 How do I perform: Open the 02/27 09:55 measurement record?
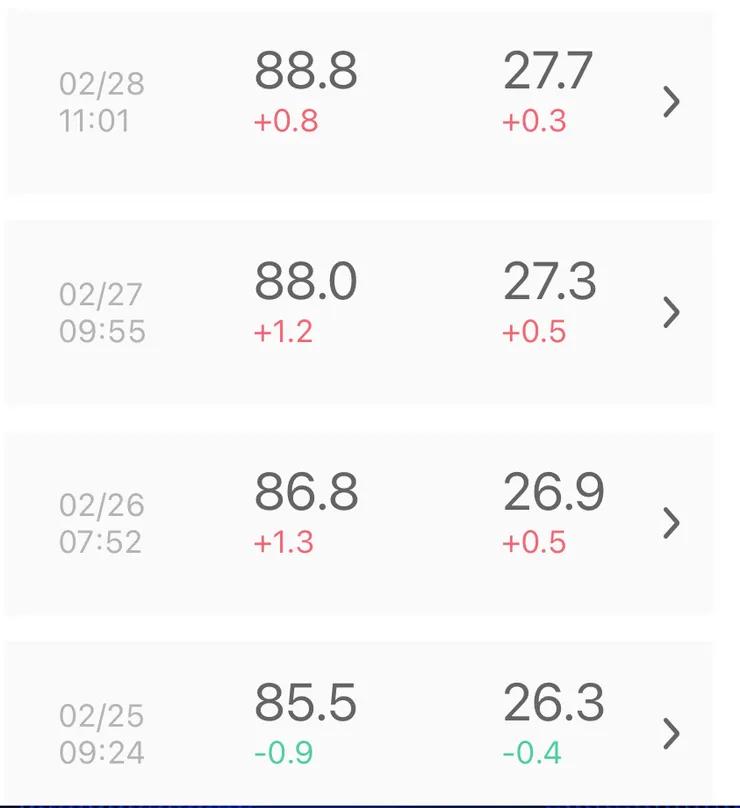pyautogui.click(x=672, y=313)
